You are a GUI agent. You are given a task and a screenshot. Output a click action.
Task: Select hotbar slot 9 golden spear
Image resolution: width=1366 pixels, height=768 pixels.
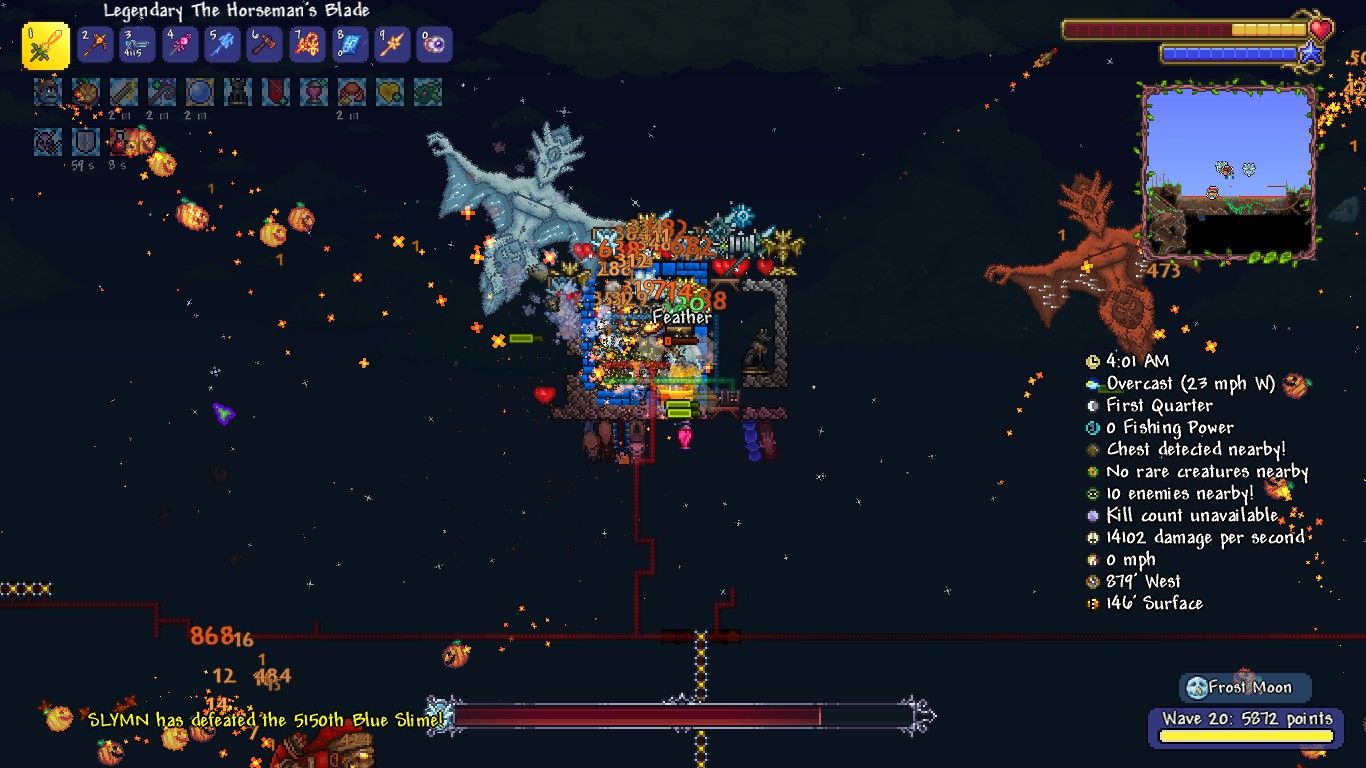point(392,45)
